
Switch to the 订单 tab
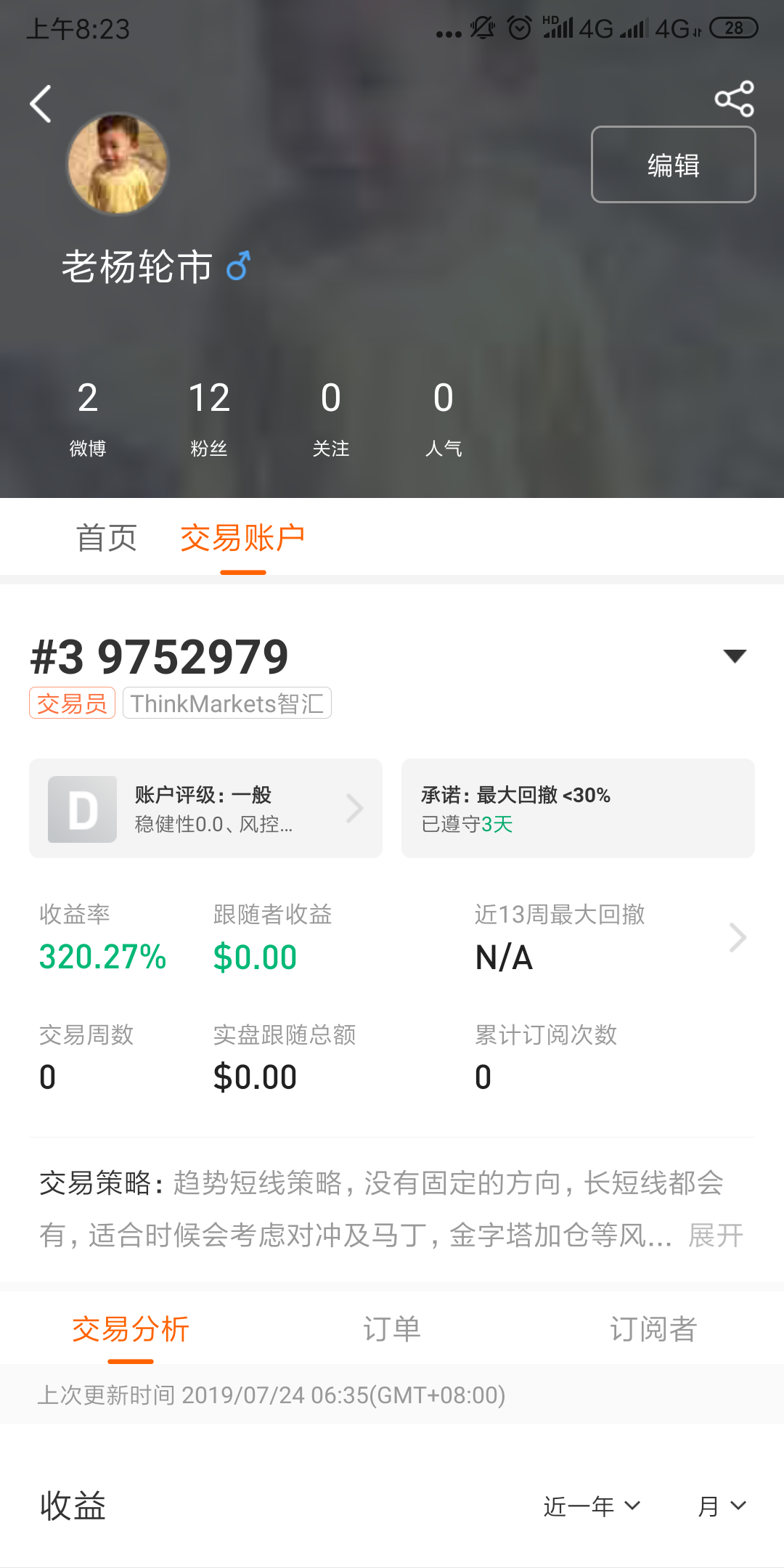[392, 1329]
